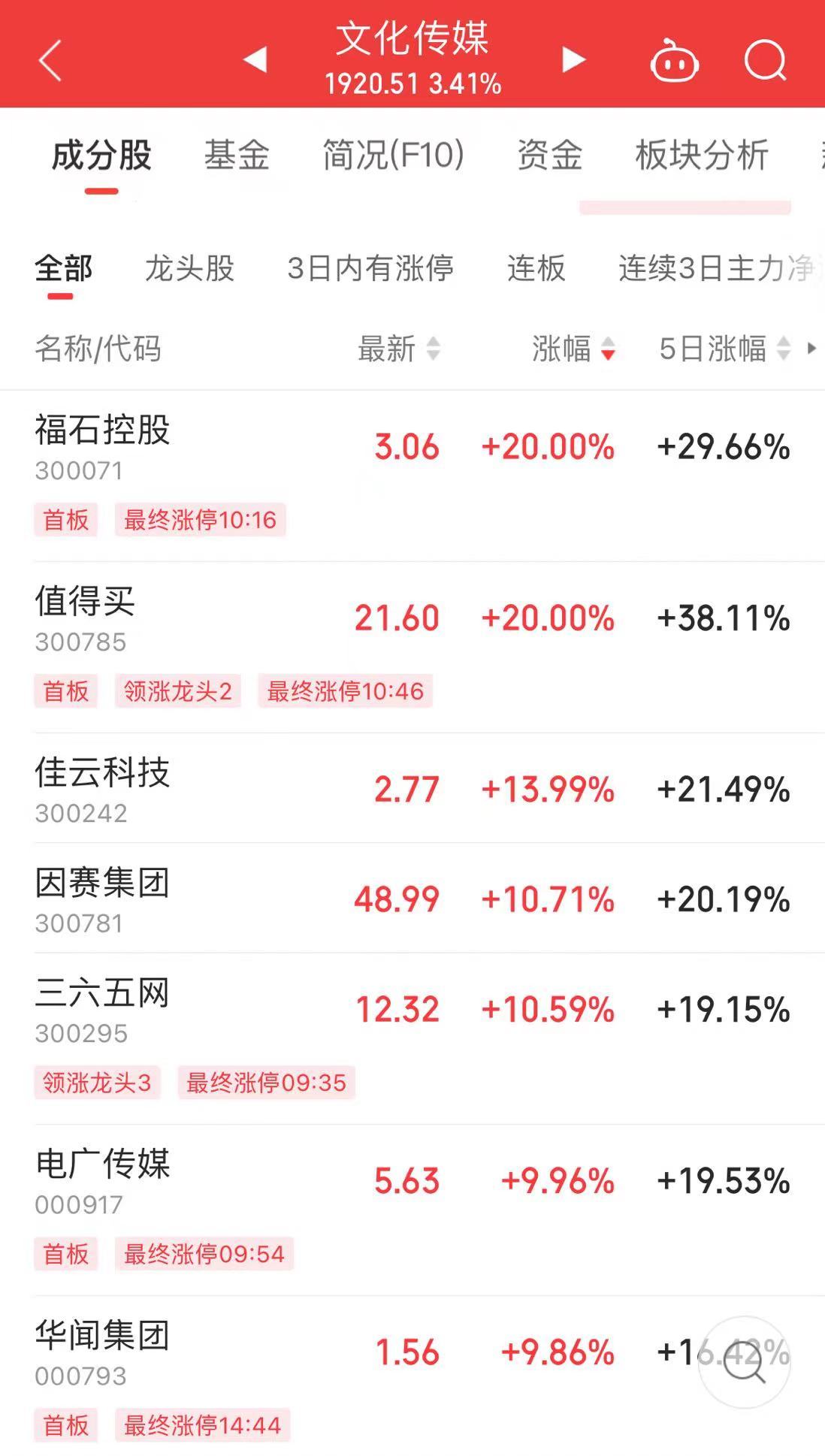The width and height of the screenshot is (825, 1456).
Task: Sort list by 最新 price
Action: [399, 349]
